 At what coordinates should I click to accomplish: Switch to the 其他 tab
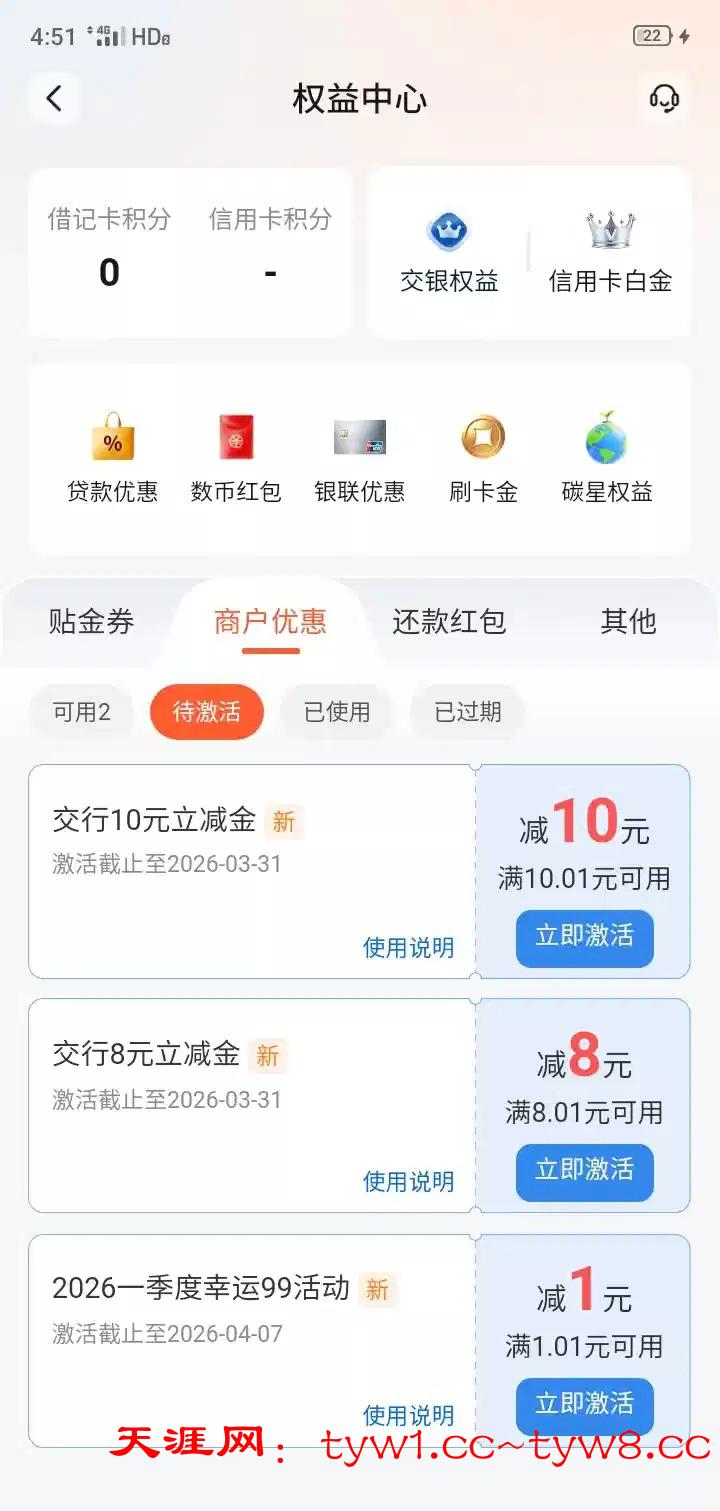(628, 622)
